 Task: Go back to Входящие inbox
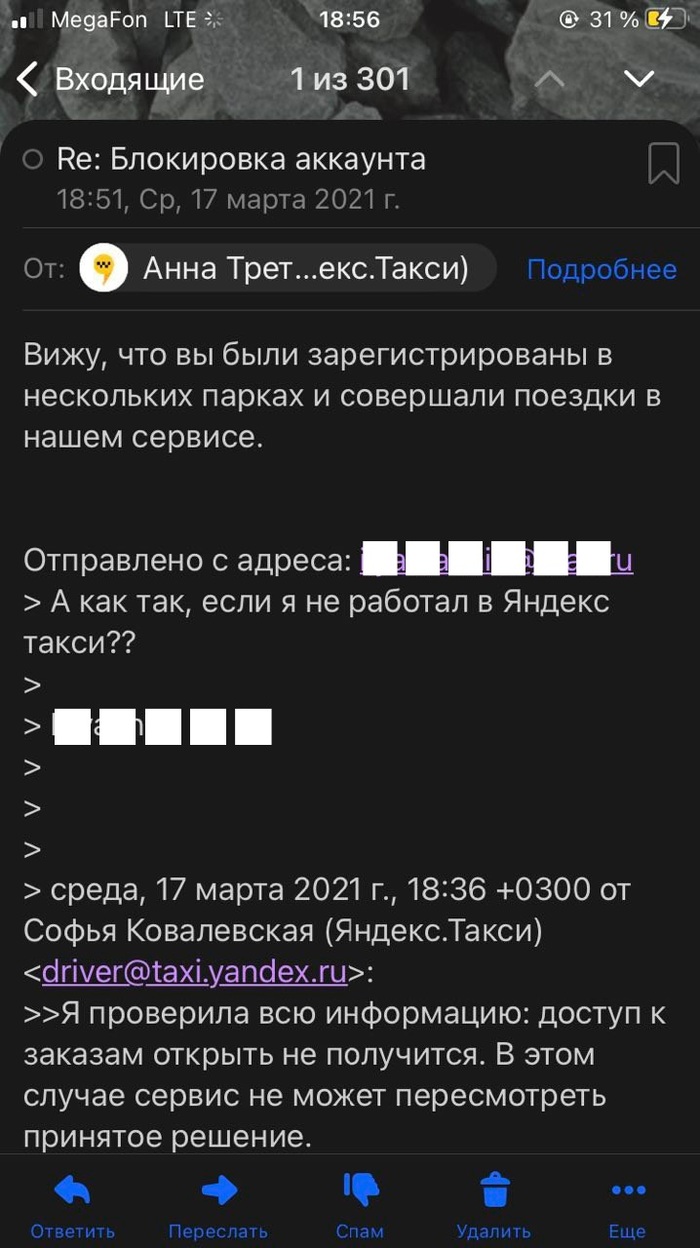(110, 79)
